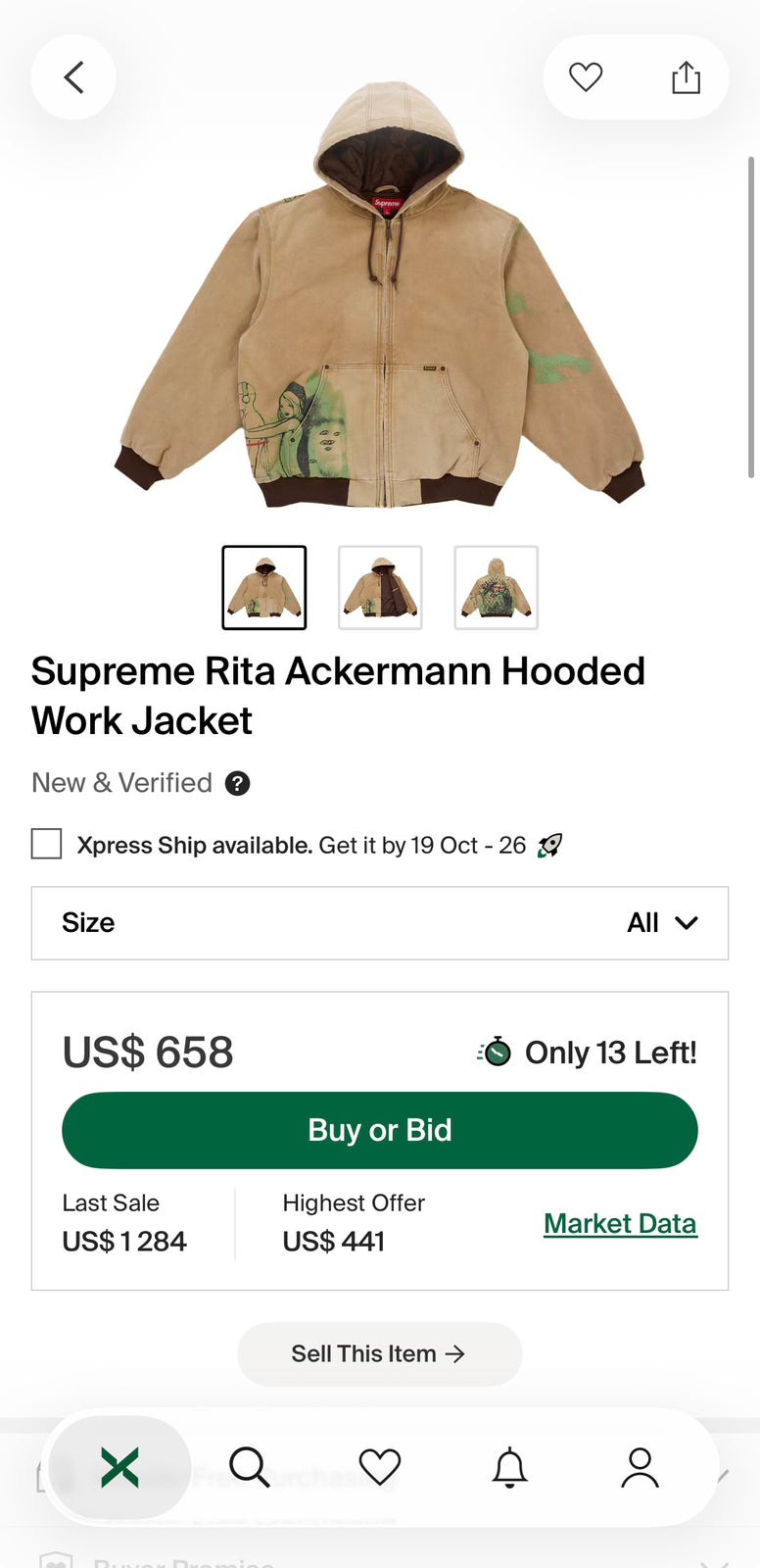View the third thumbnail showing jacket back
This screenshot has height=1568, width=760.
tap(496, 587)
